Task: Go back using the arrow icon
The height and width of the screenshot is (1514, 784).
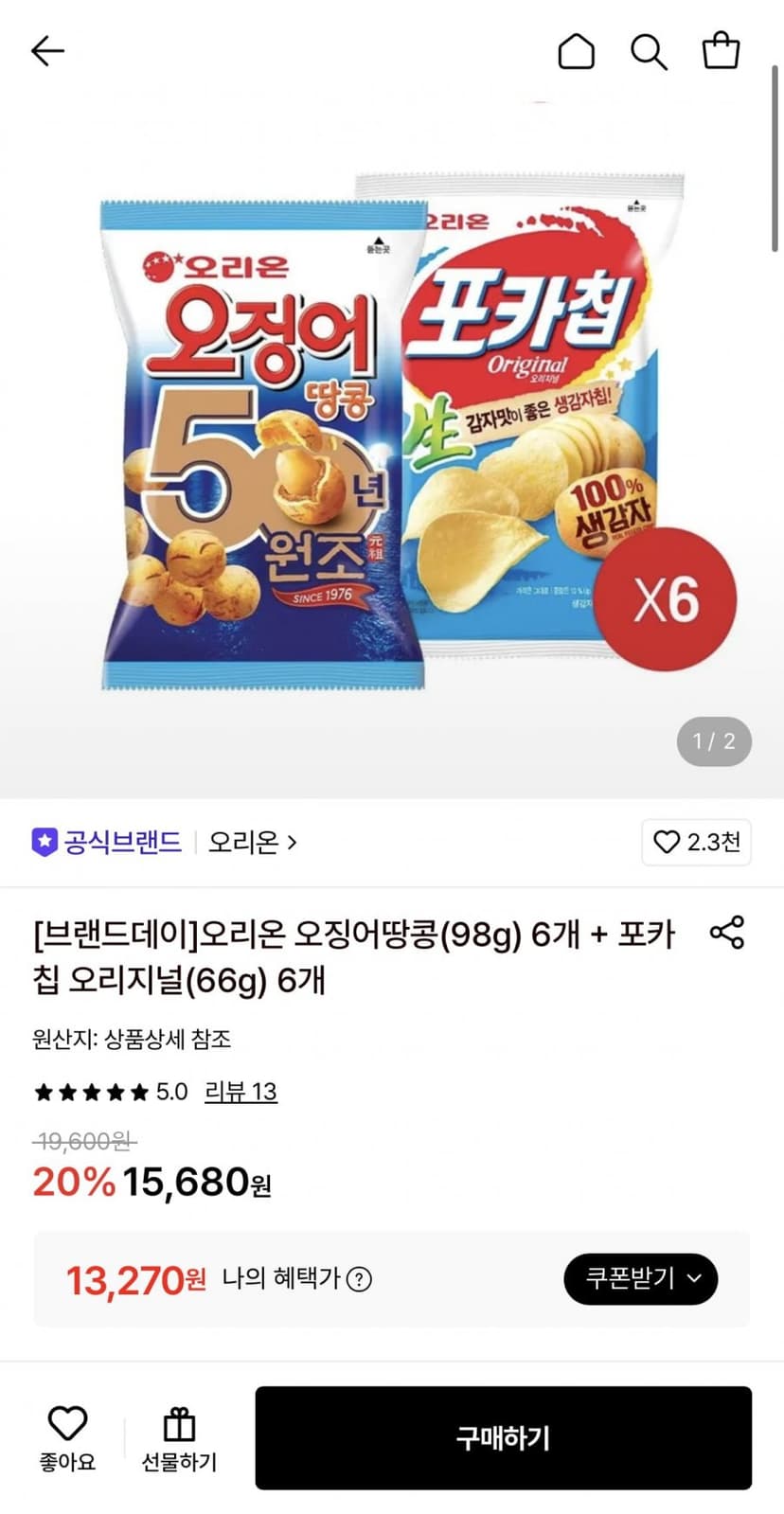Action: tap(47, 51)
